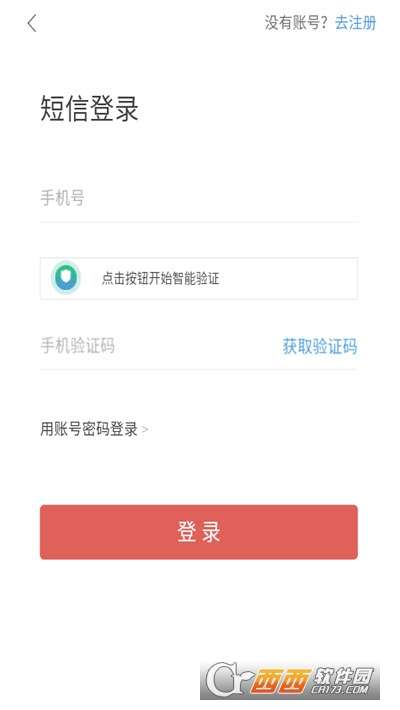
Task: Open the 去注册 sign-up link
Action: coord(356,23)
